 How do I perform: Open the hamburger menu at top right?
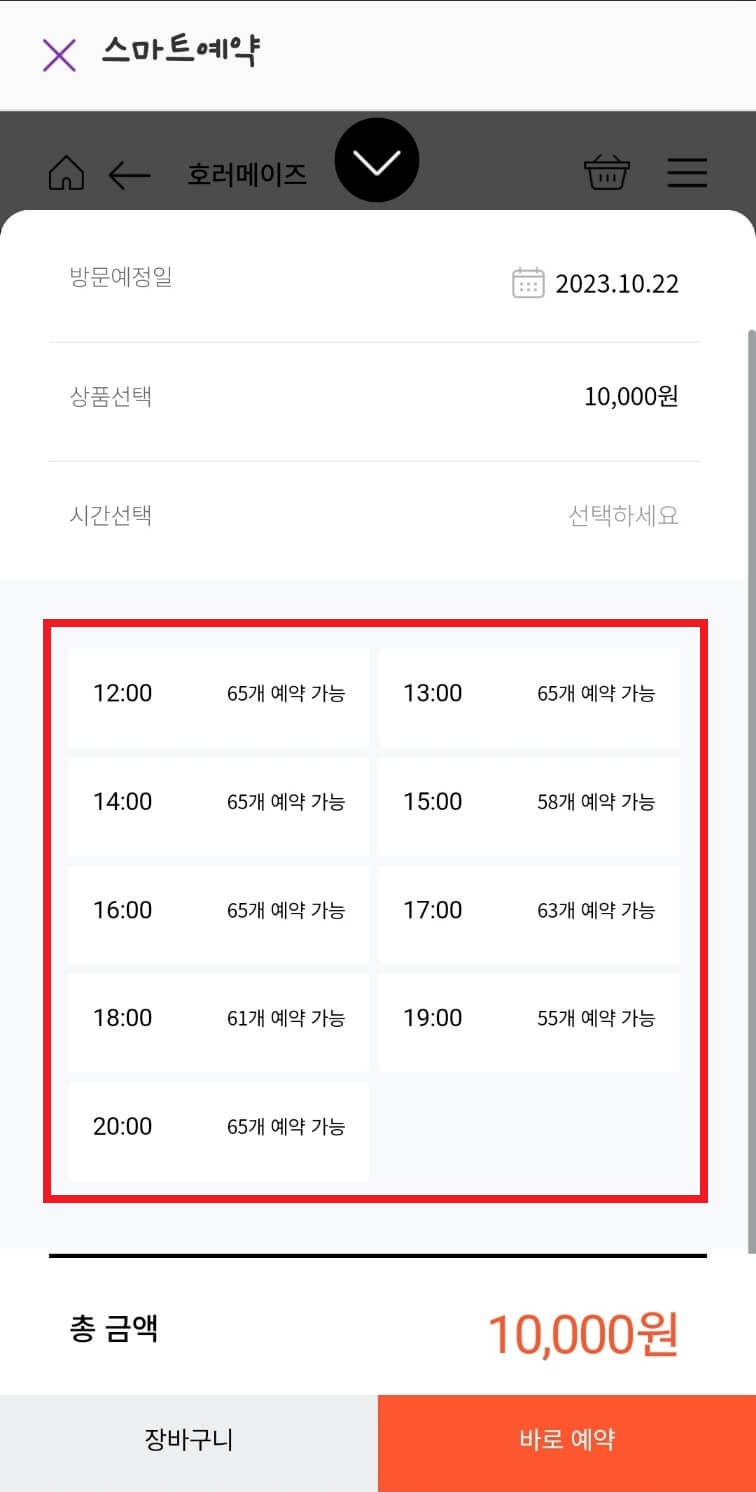point(687,172)
